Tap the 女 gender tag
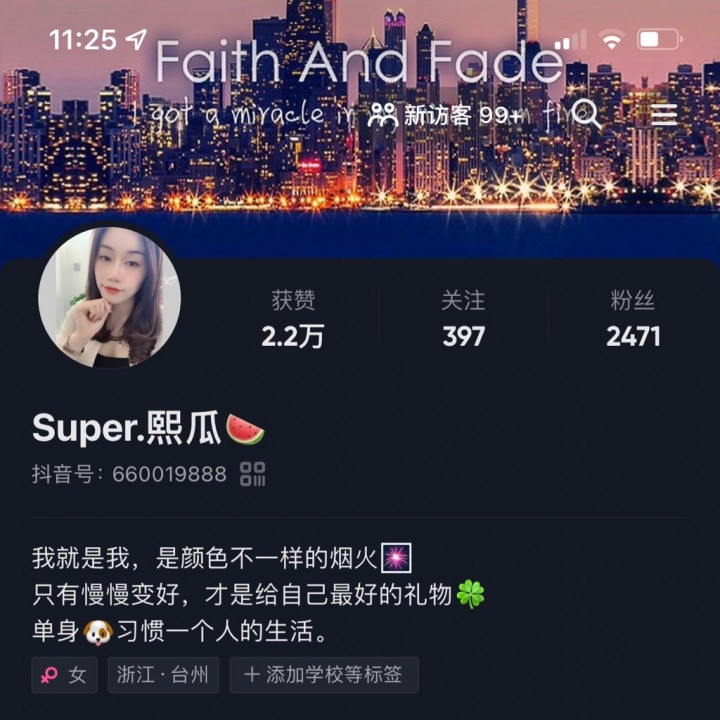Image resolution: width=720 pixels, height=720 pixels. click(x=64, y=675)
